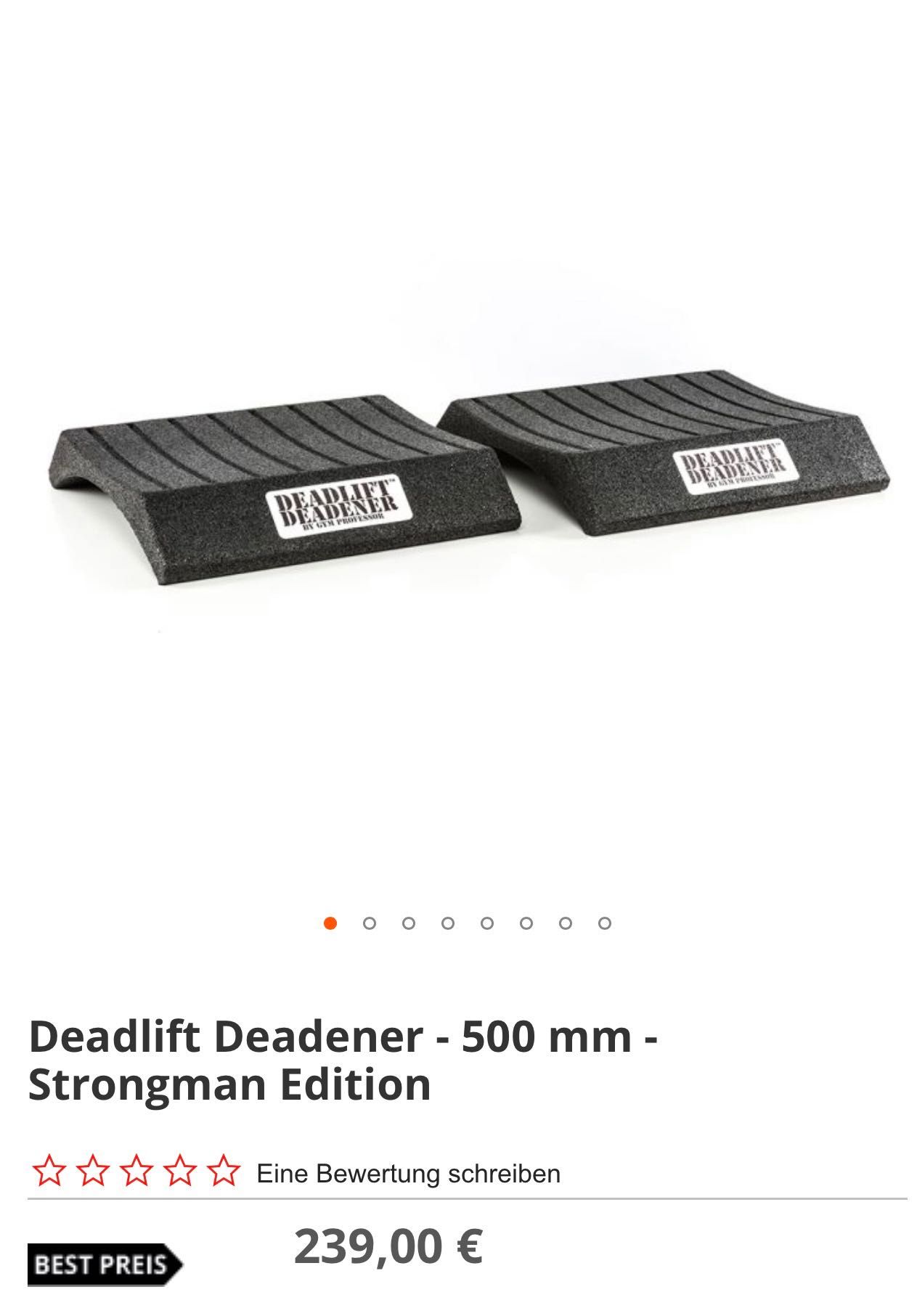The image size is (917, 1316).
Task: Select the second image carousel dot
Action: (370, 923)
